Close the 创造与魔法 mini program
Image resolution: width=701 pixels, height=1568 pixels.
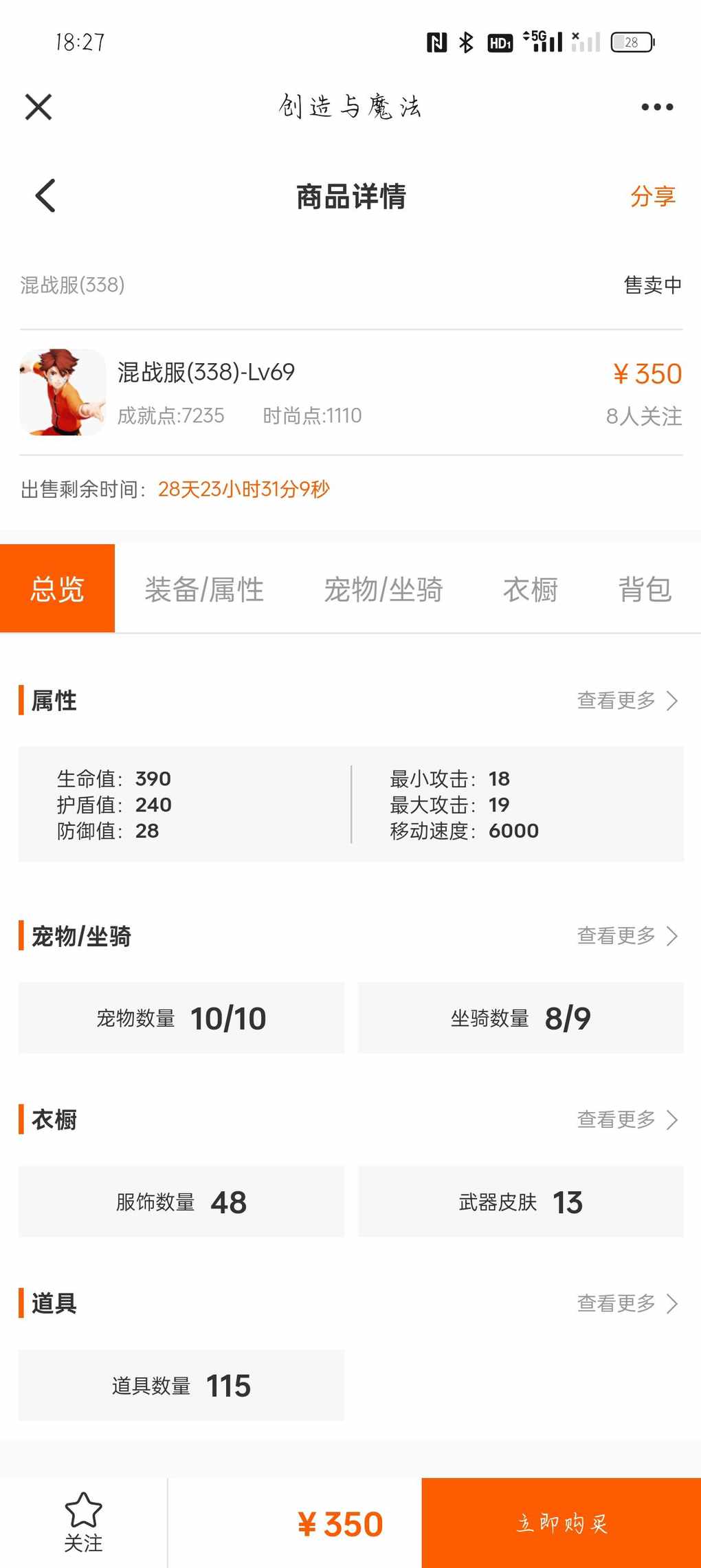(38, 107)
